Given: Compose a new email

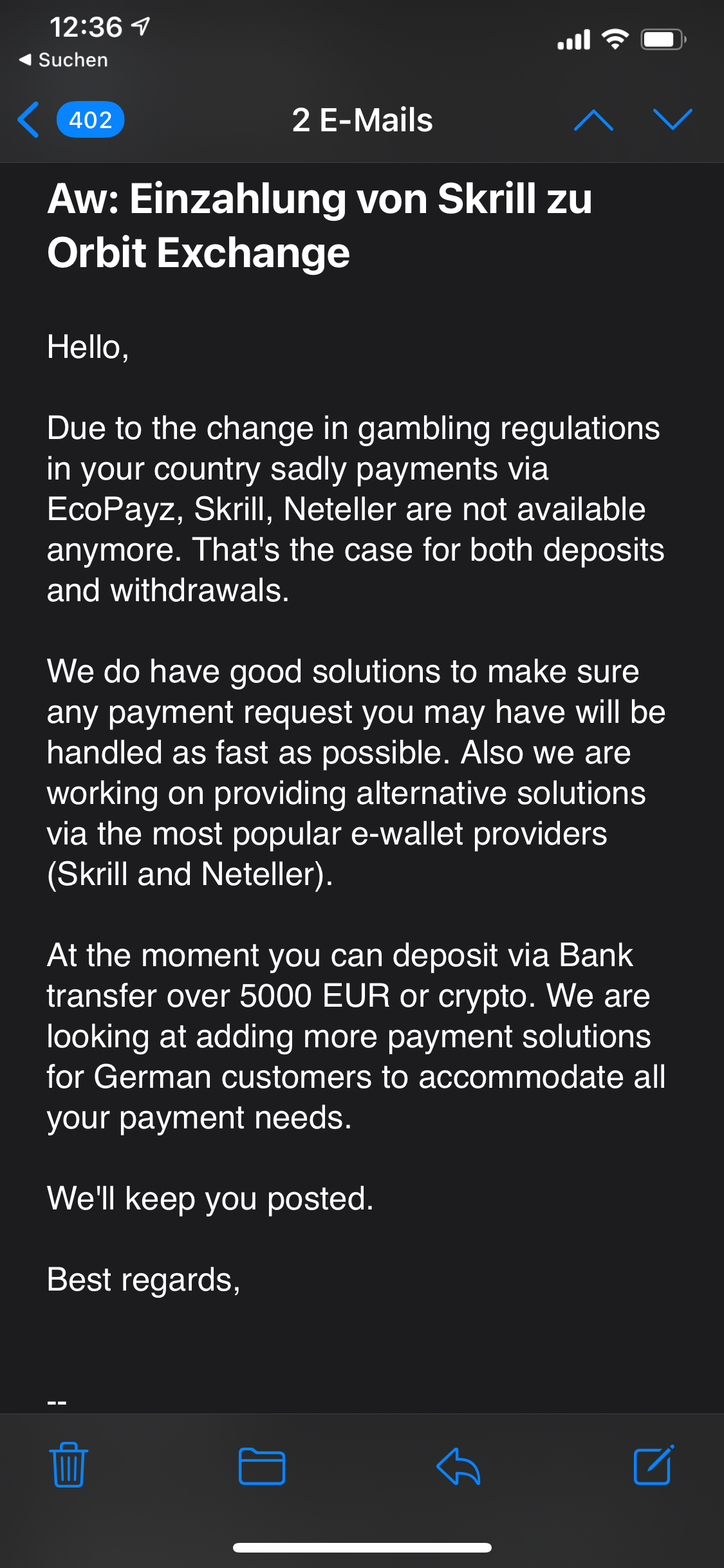Looking at the screenshot, I should (x=653, y=1465).
